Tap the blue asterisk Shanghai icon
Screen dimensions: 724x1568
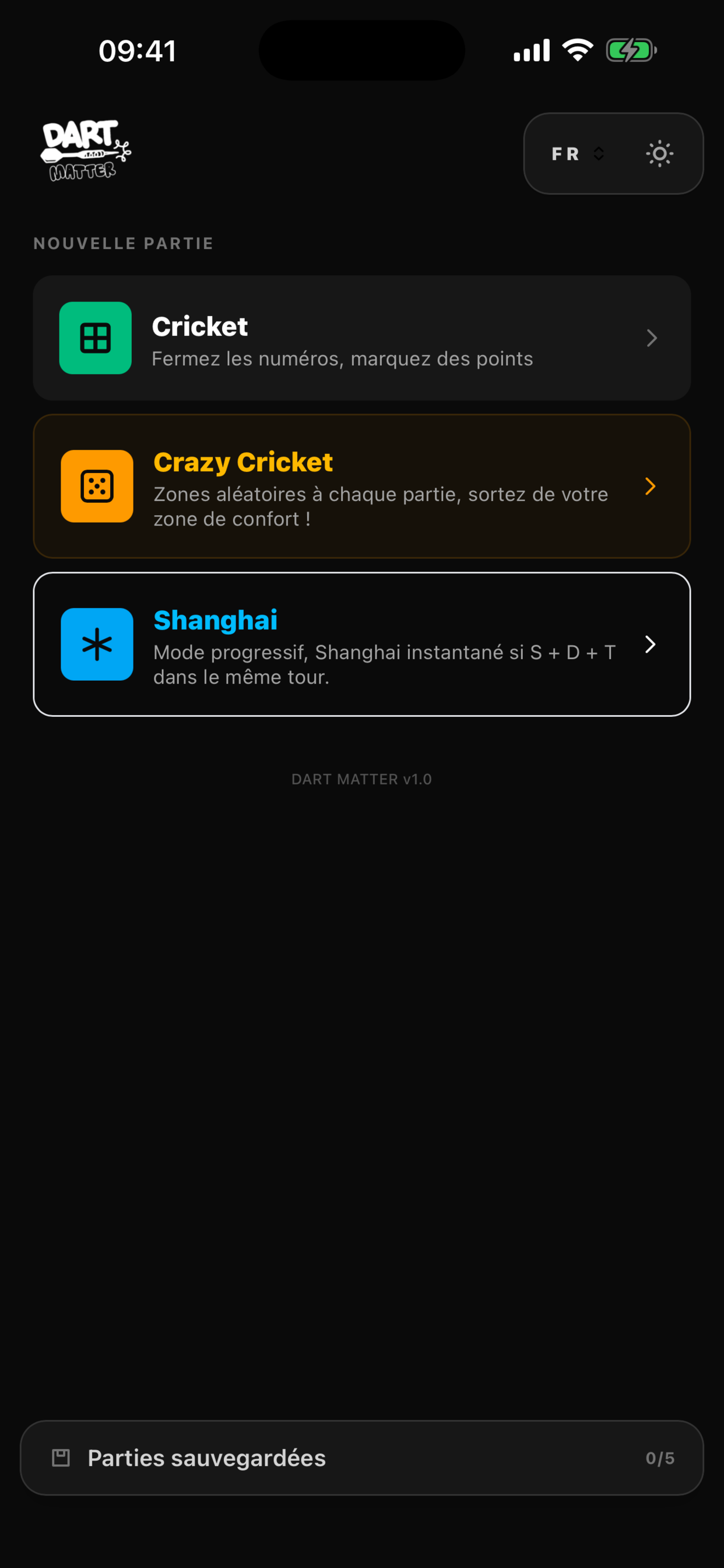click(x=97, y=645)
